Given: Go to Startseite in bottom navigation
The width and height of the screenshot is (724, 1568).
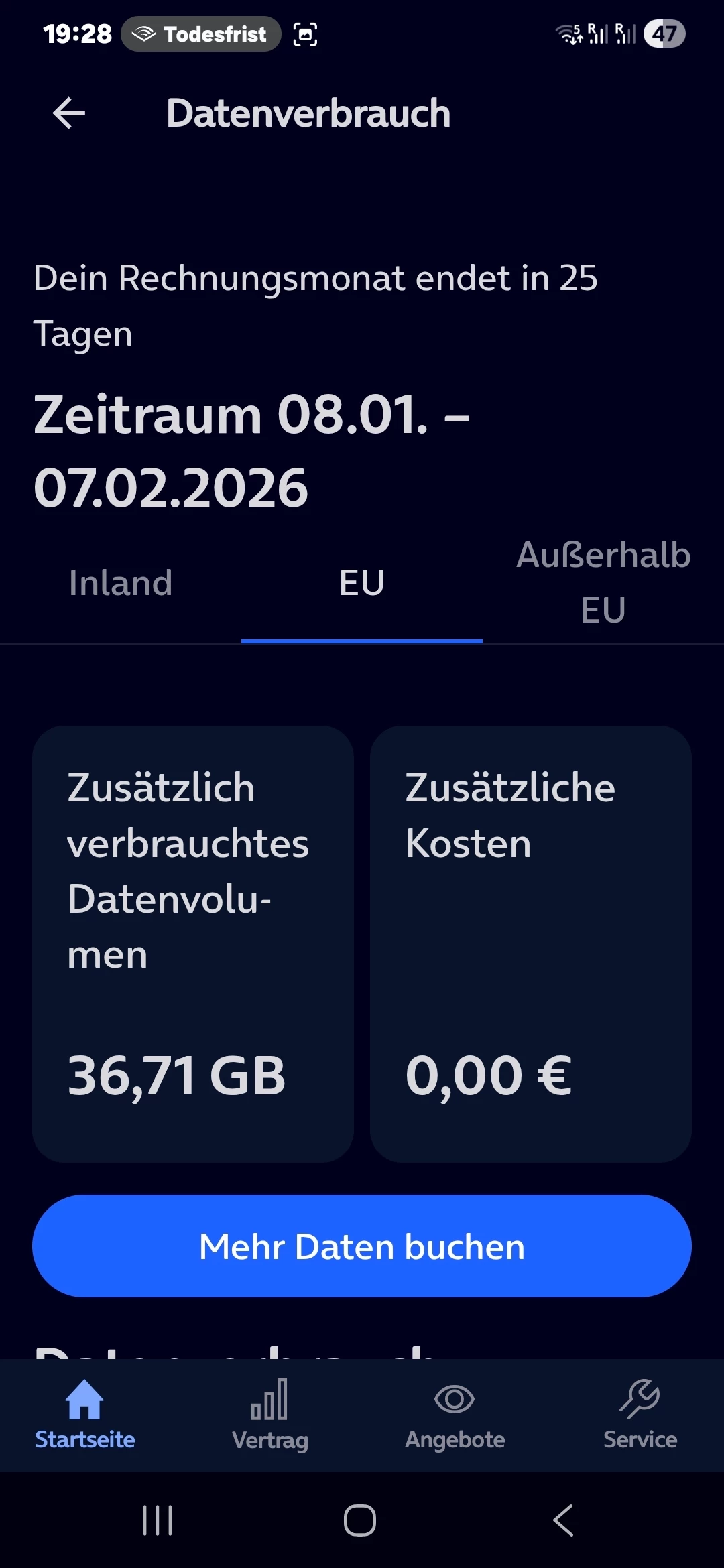Looking at the screenshot, I should [85, 1414].
